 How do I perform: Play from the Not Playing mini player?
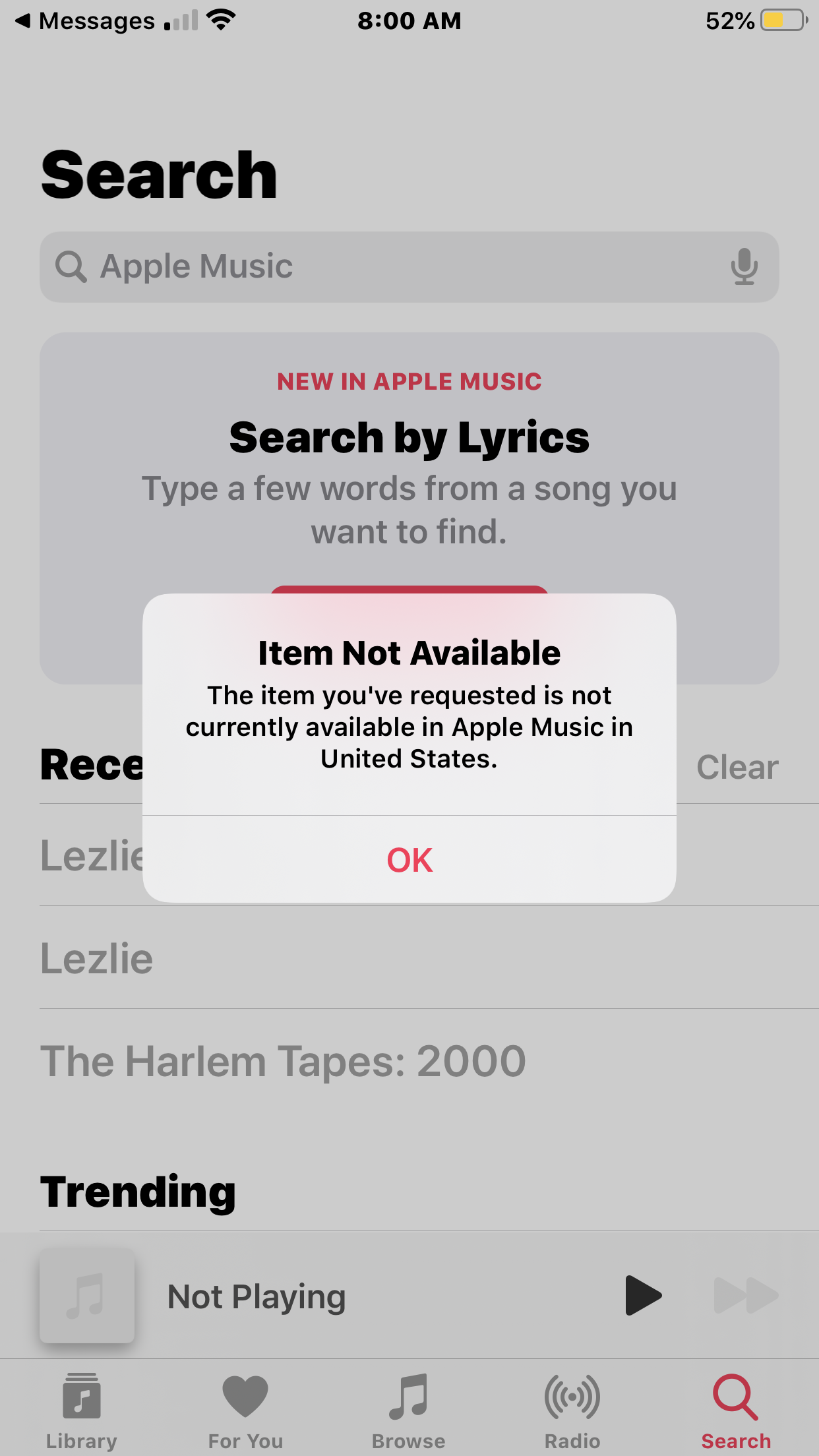point(642,1296)
